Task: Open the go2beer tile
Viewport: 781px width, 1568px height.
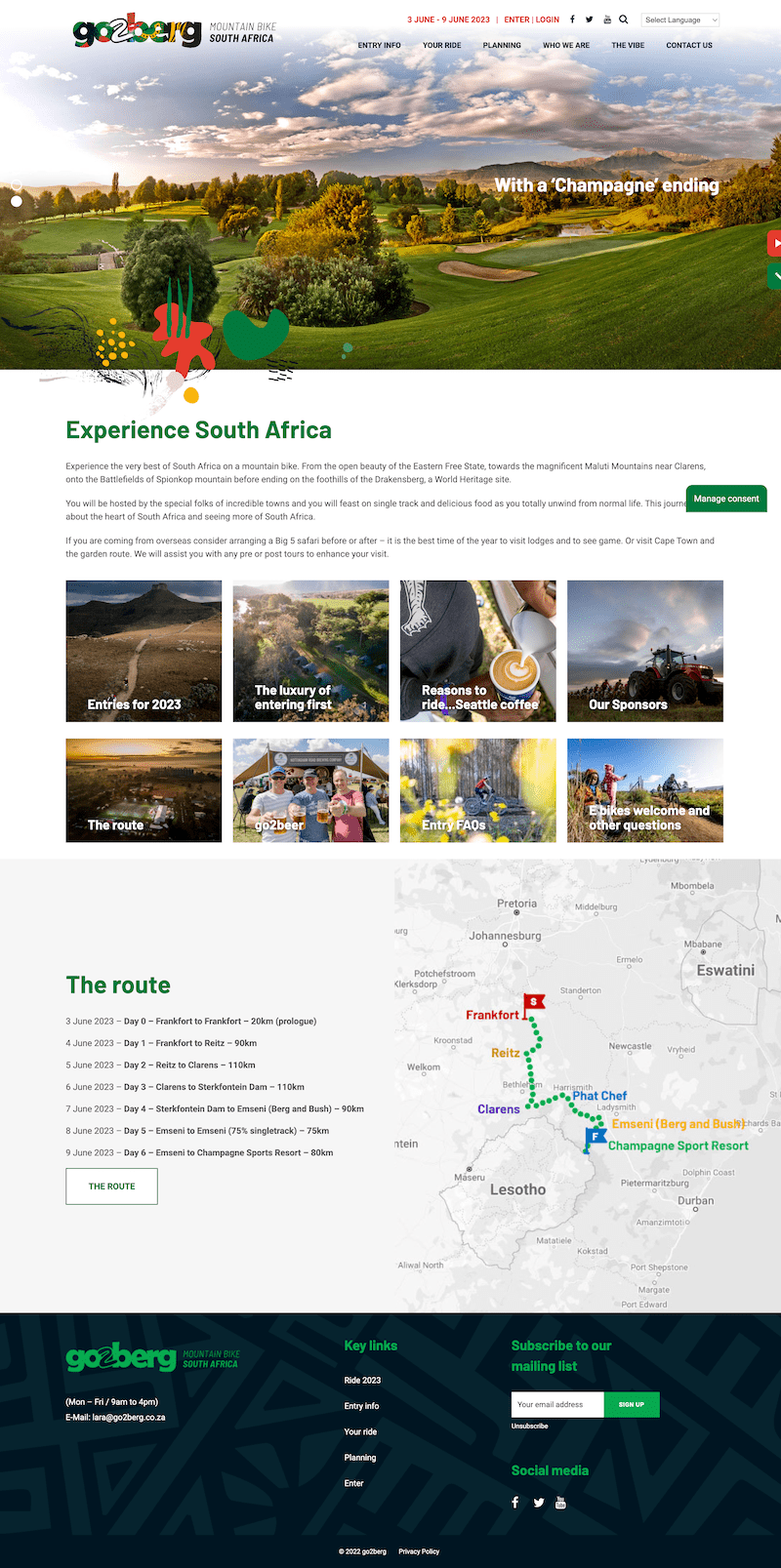Action: (x=310, y=790)
